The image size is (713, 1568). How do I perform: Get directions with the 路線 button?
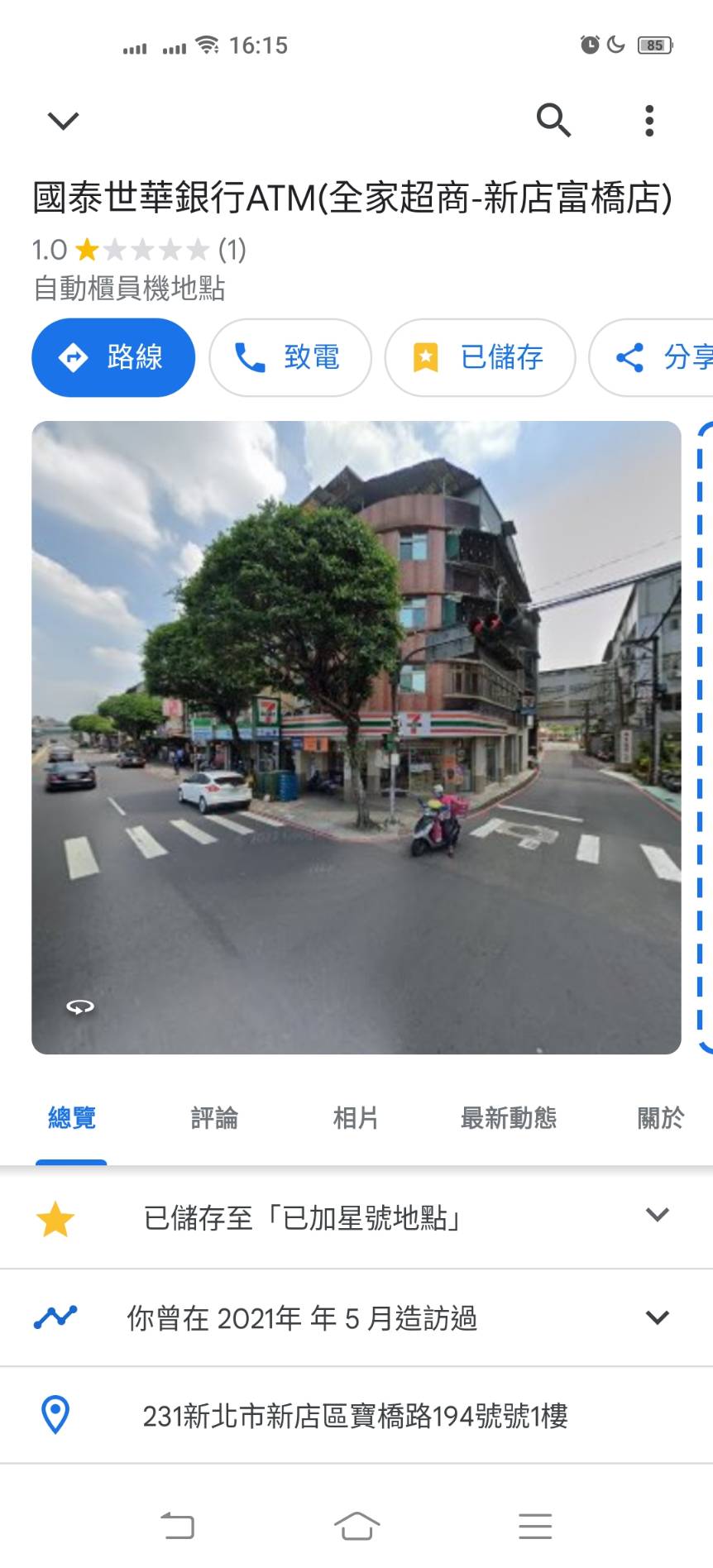113,357
